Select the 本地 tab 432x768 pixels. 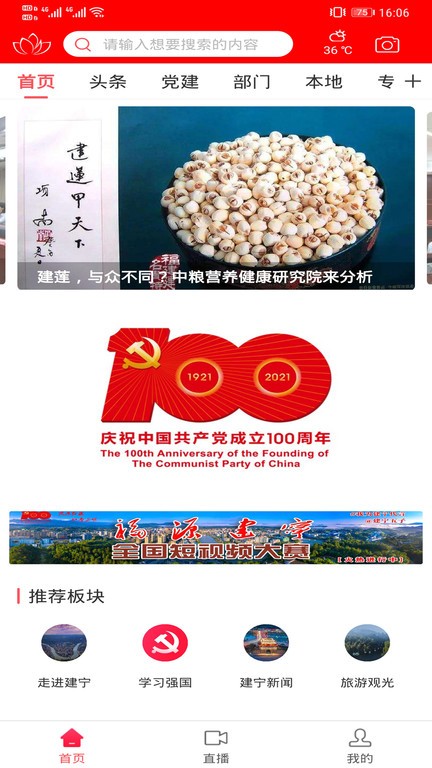[324, 81]
